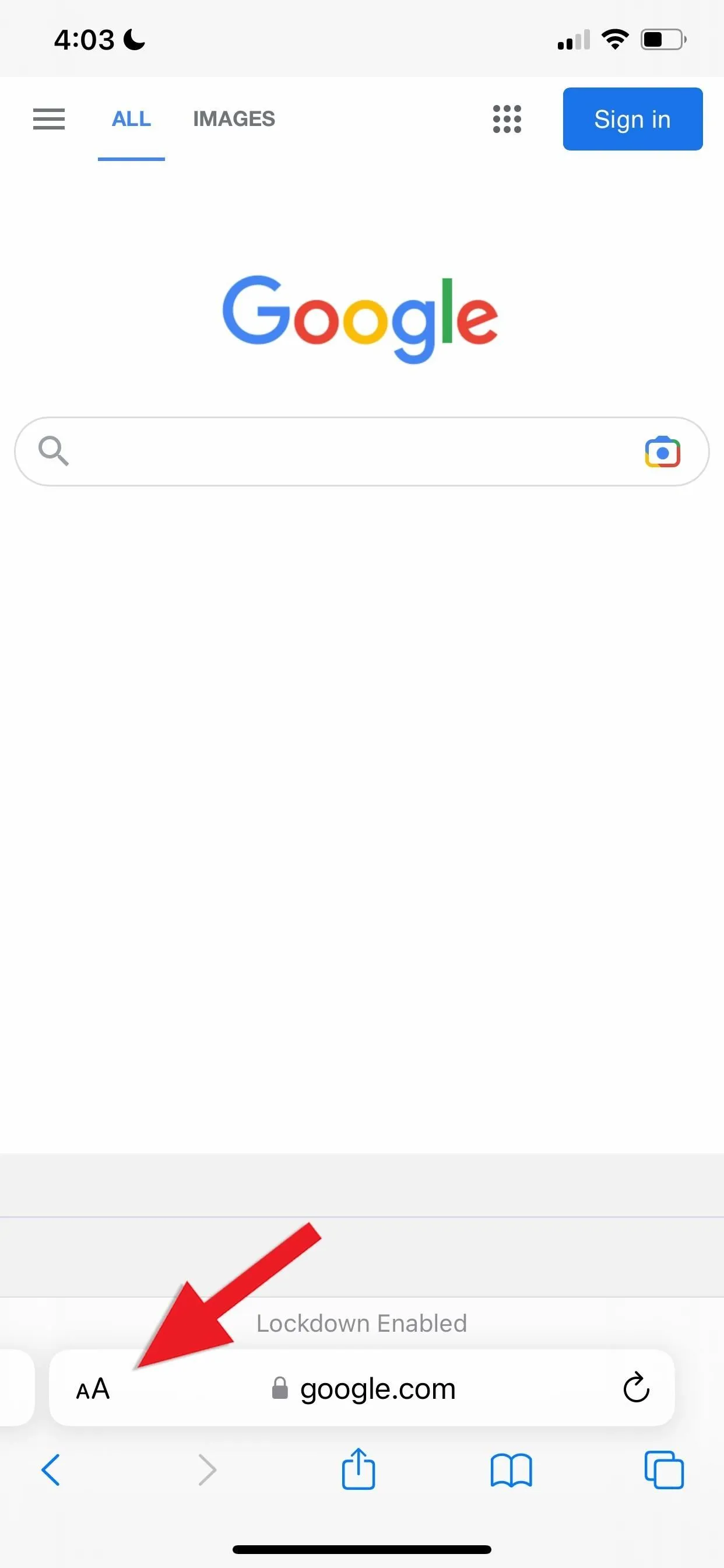Open the Google apps grid
Screen dimensions: 724x1568
coord(507,120)
